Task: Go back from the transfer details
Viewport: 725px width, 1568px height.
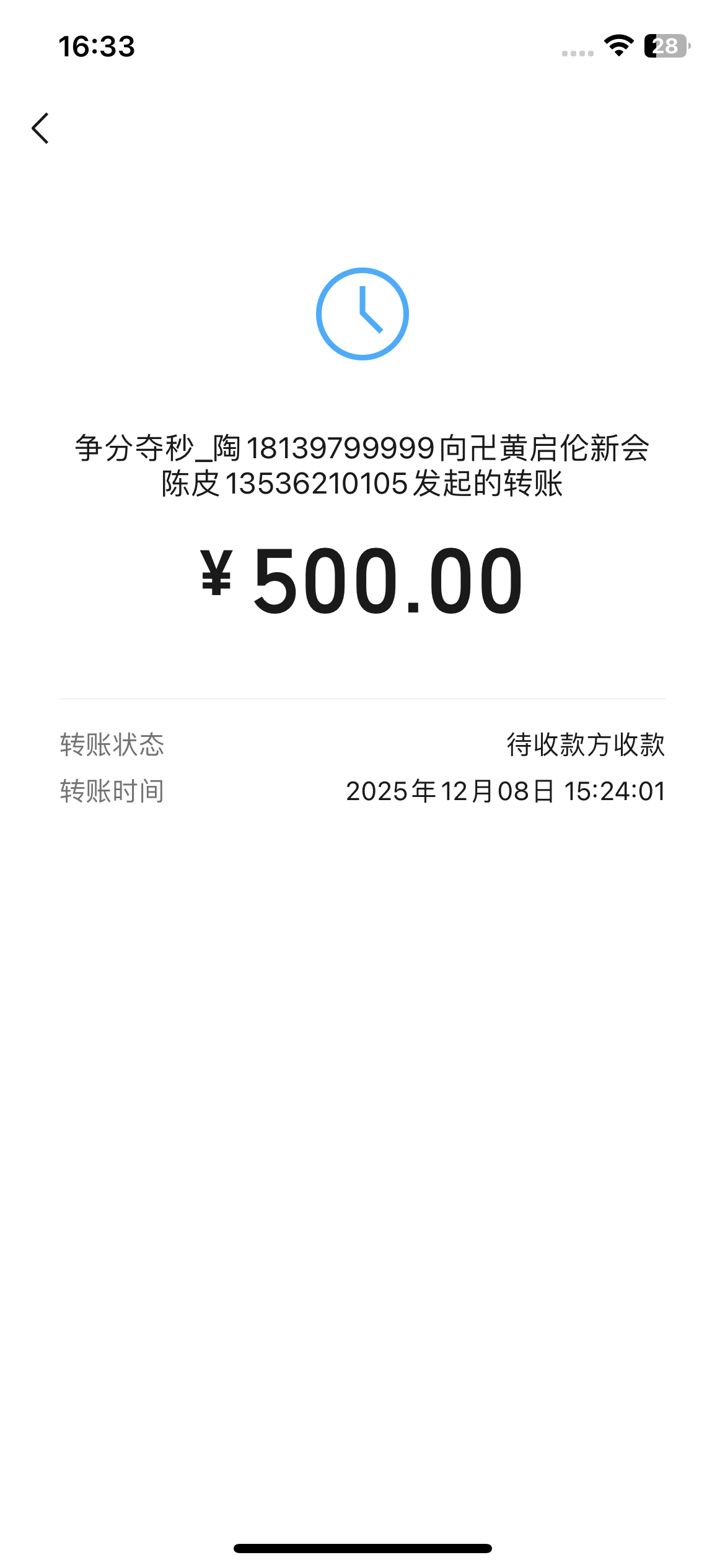Action: (40, 128)
